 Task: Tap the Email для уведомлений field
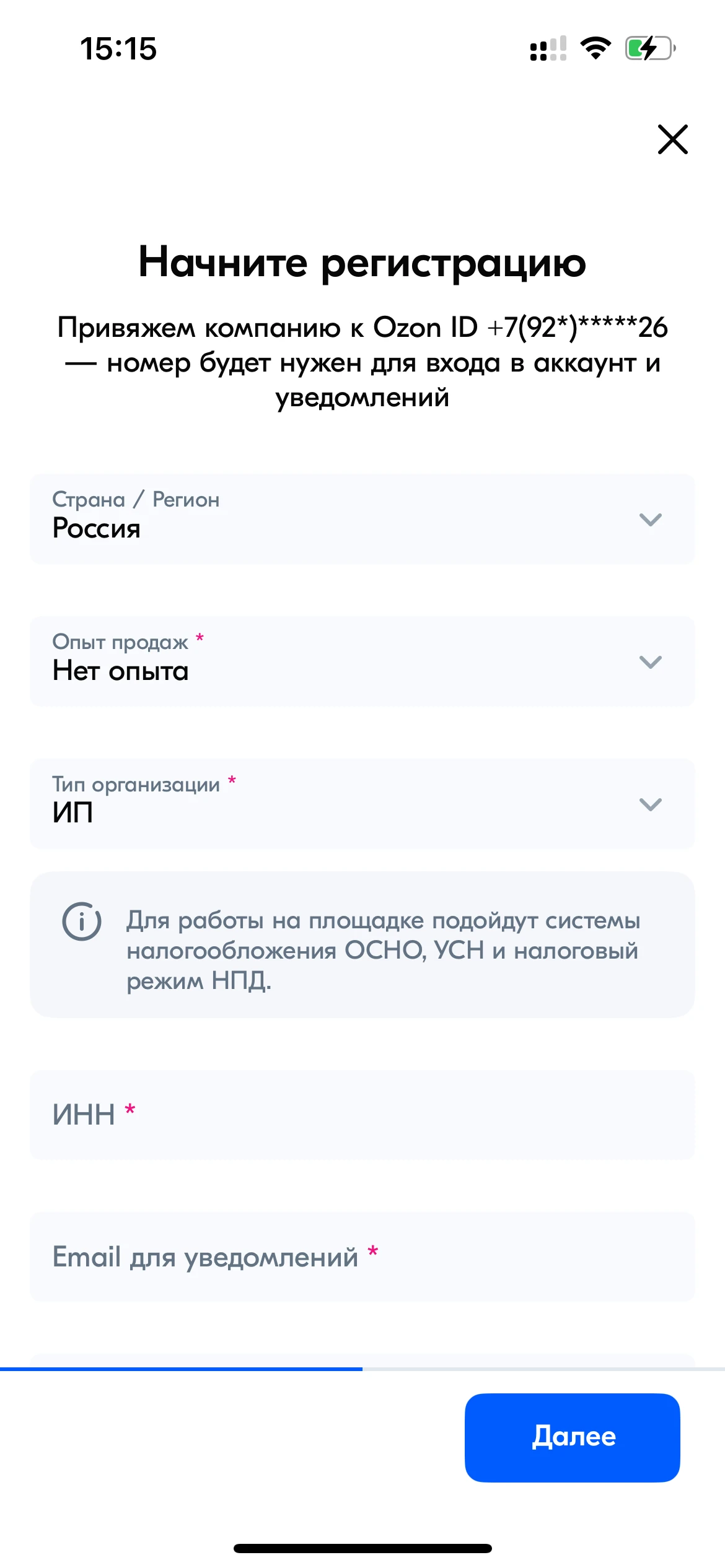pyautogui.click(x=362, y=1257)
